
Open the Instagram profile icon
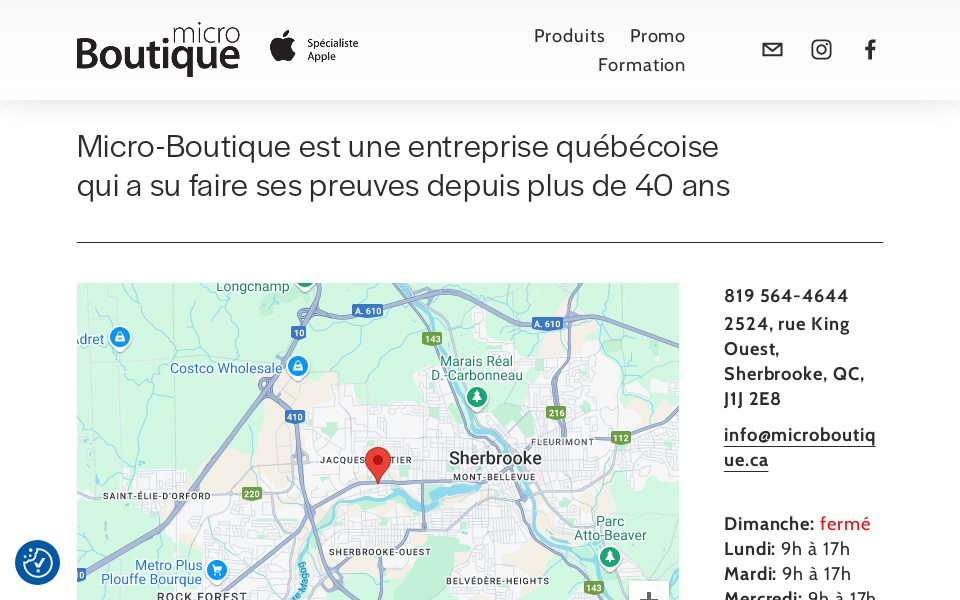pos(821,50)
